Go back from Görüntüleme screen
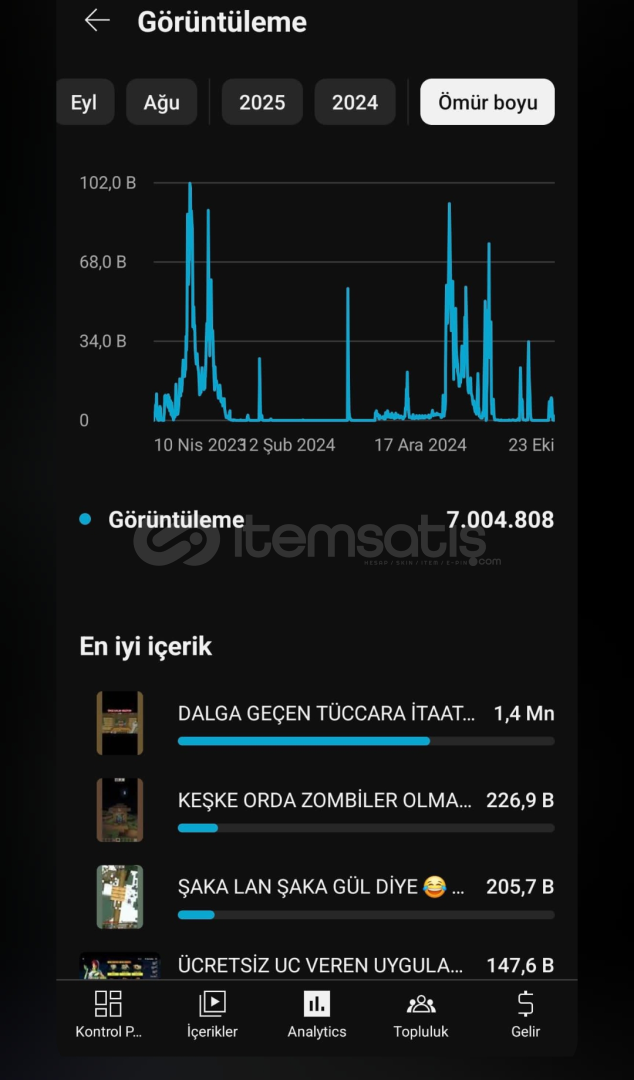 pyautogui.click(x=97, y=21)
